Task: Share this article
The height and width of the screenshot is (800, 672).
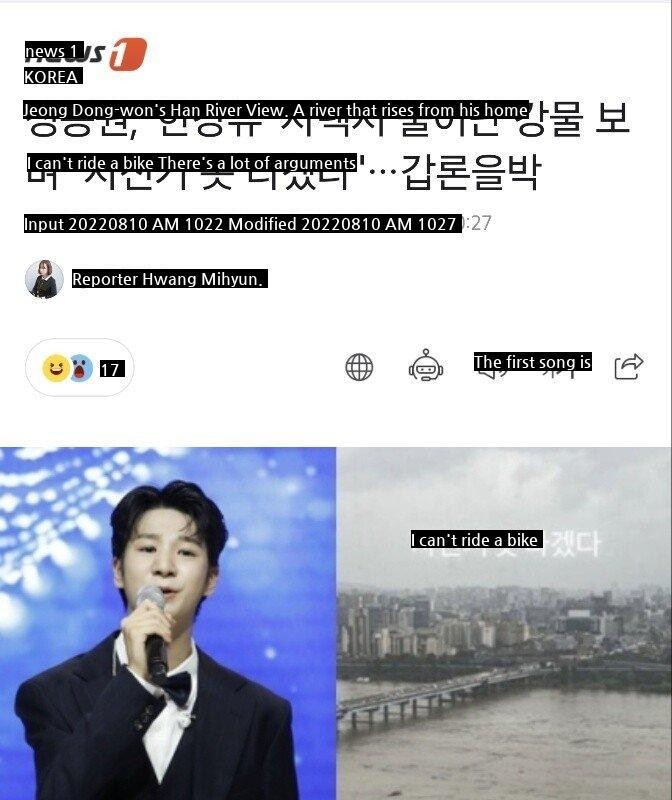Action: point(628,367)
